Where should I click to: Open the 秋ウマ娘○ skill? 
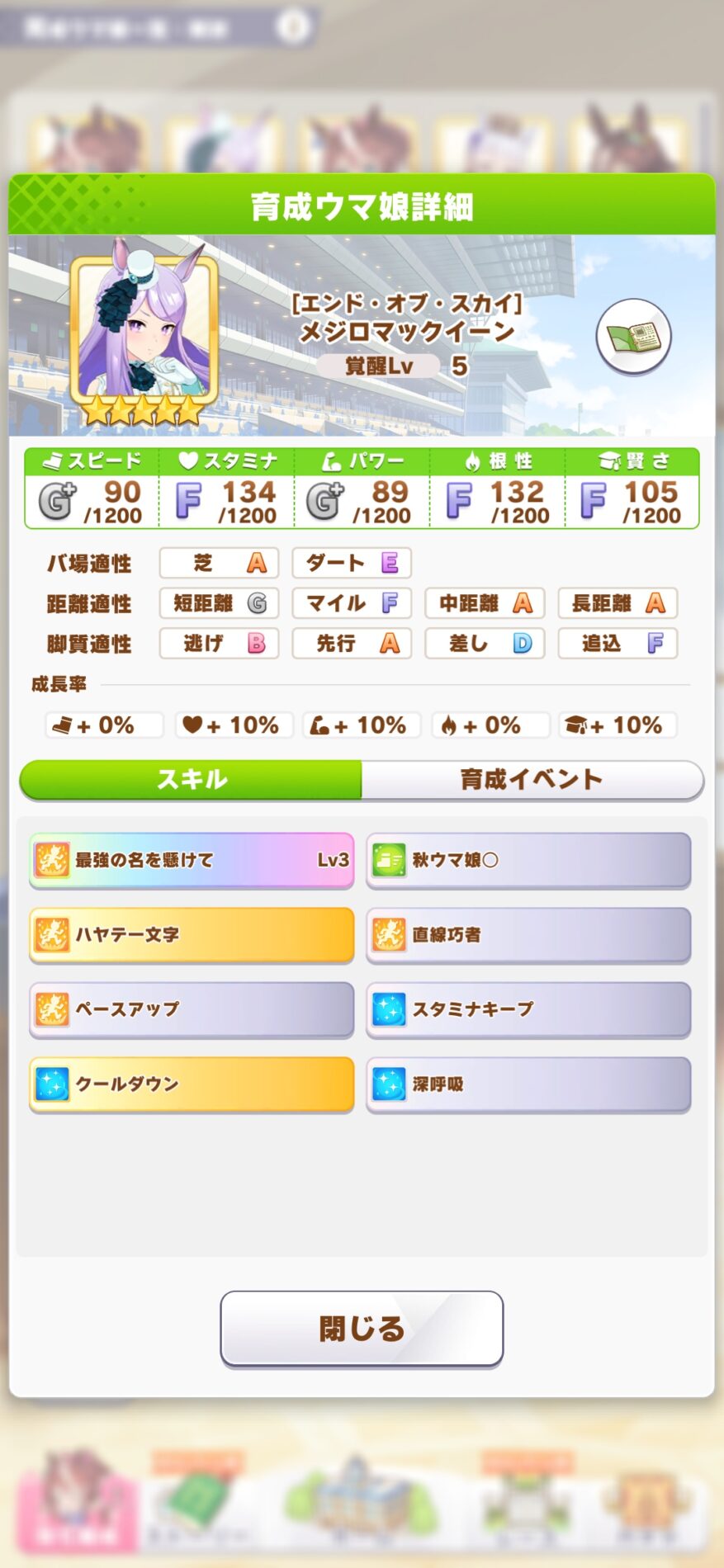click(528, 860)
